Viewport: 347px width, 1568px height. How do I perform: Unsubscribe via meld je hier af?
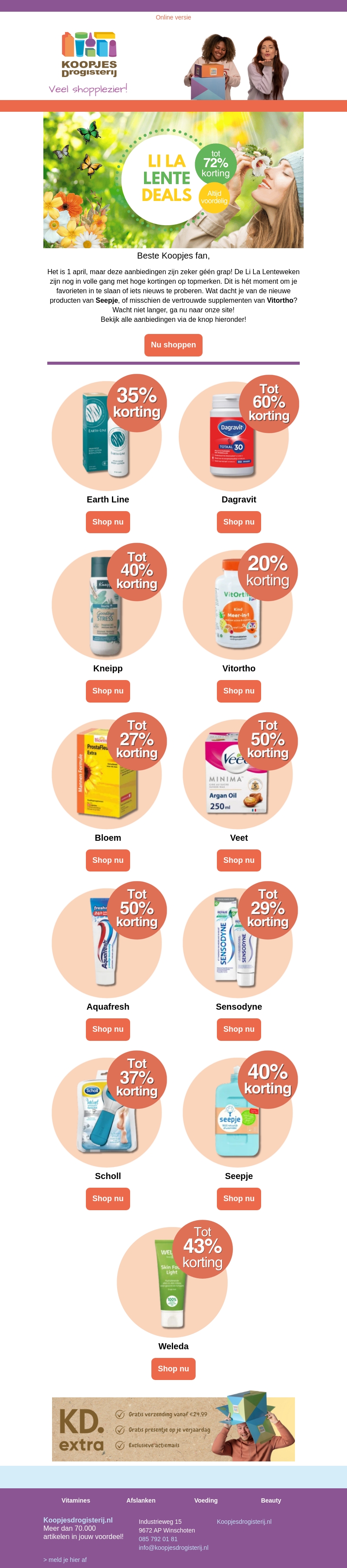point(65,1559)
